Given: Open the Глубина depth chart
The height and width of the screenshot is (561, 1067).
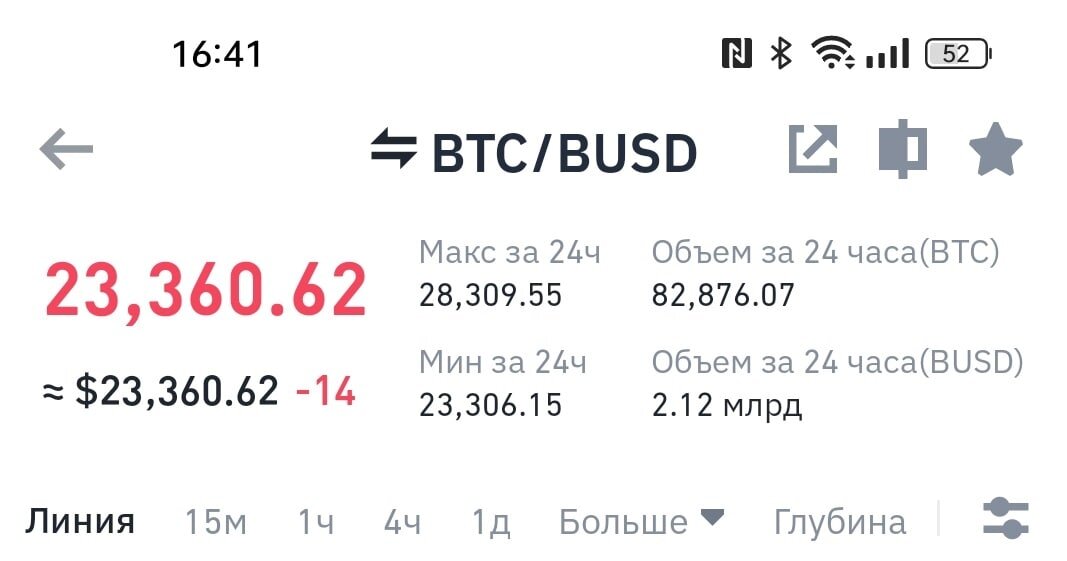Looking at the screenshot, I should (839, 521).
